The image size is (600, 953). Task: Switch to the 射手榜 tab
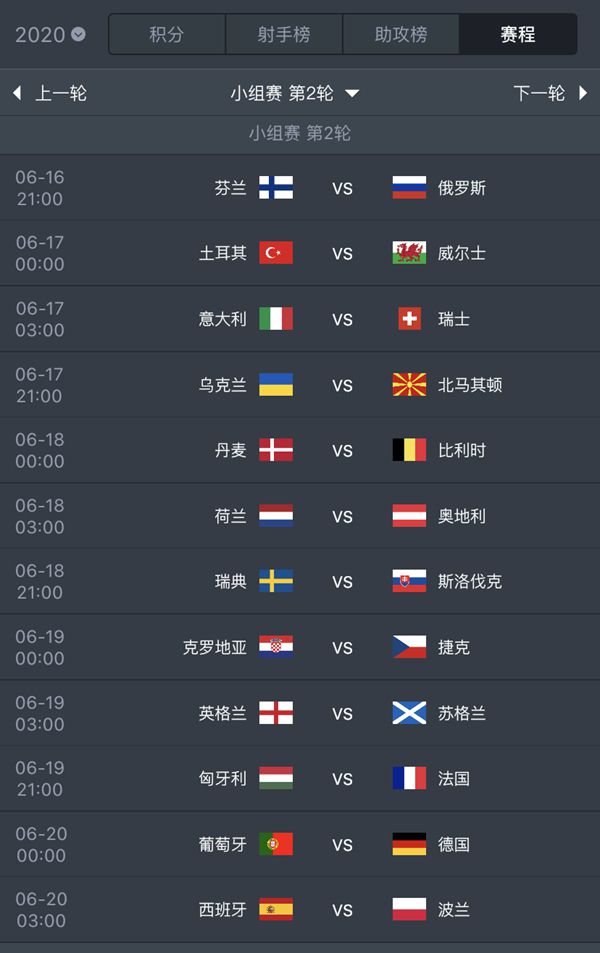(284, 34)
